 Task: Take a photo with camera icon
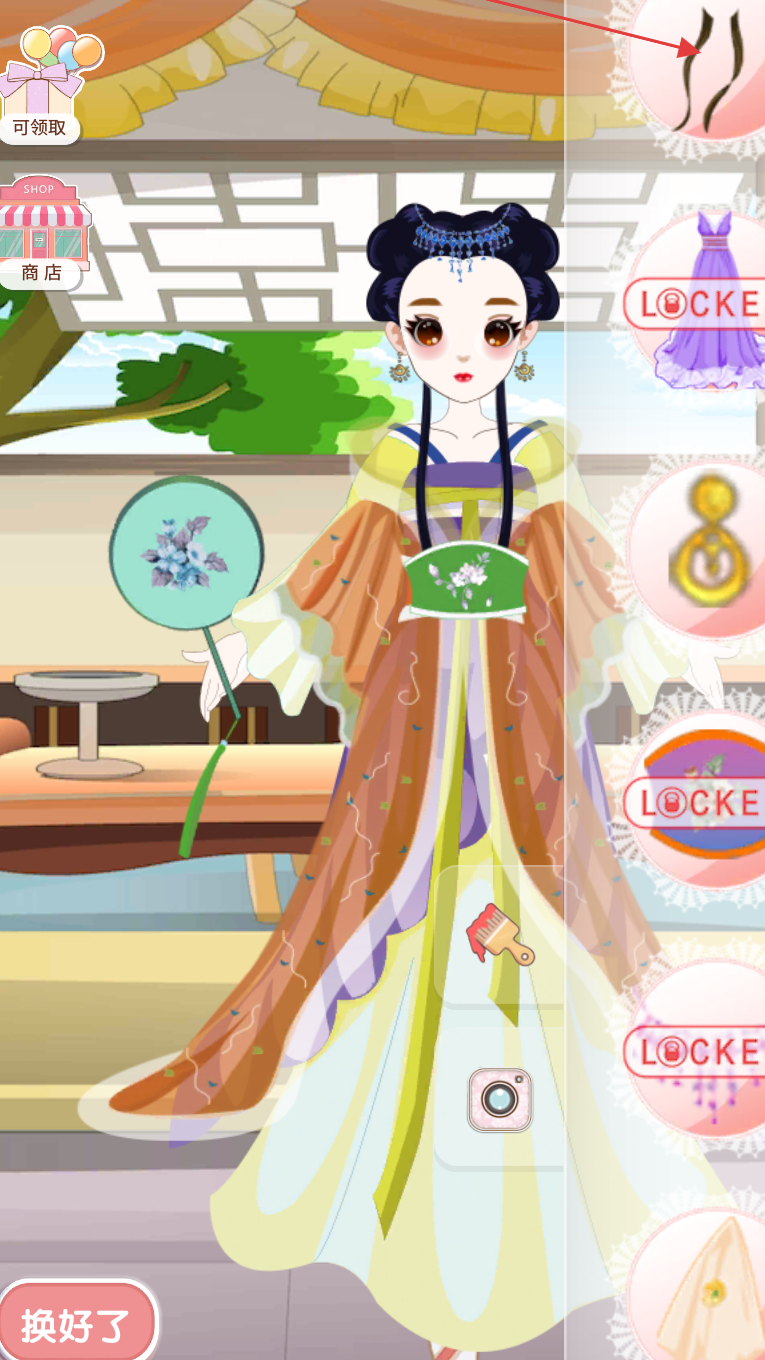click(x=500, y=1099)
